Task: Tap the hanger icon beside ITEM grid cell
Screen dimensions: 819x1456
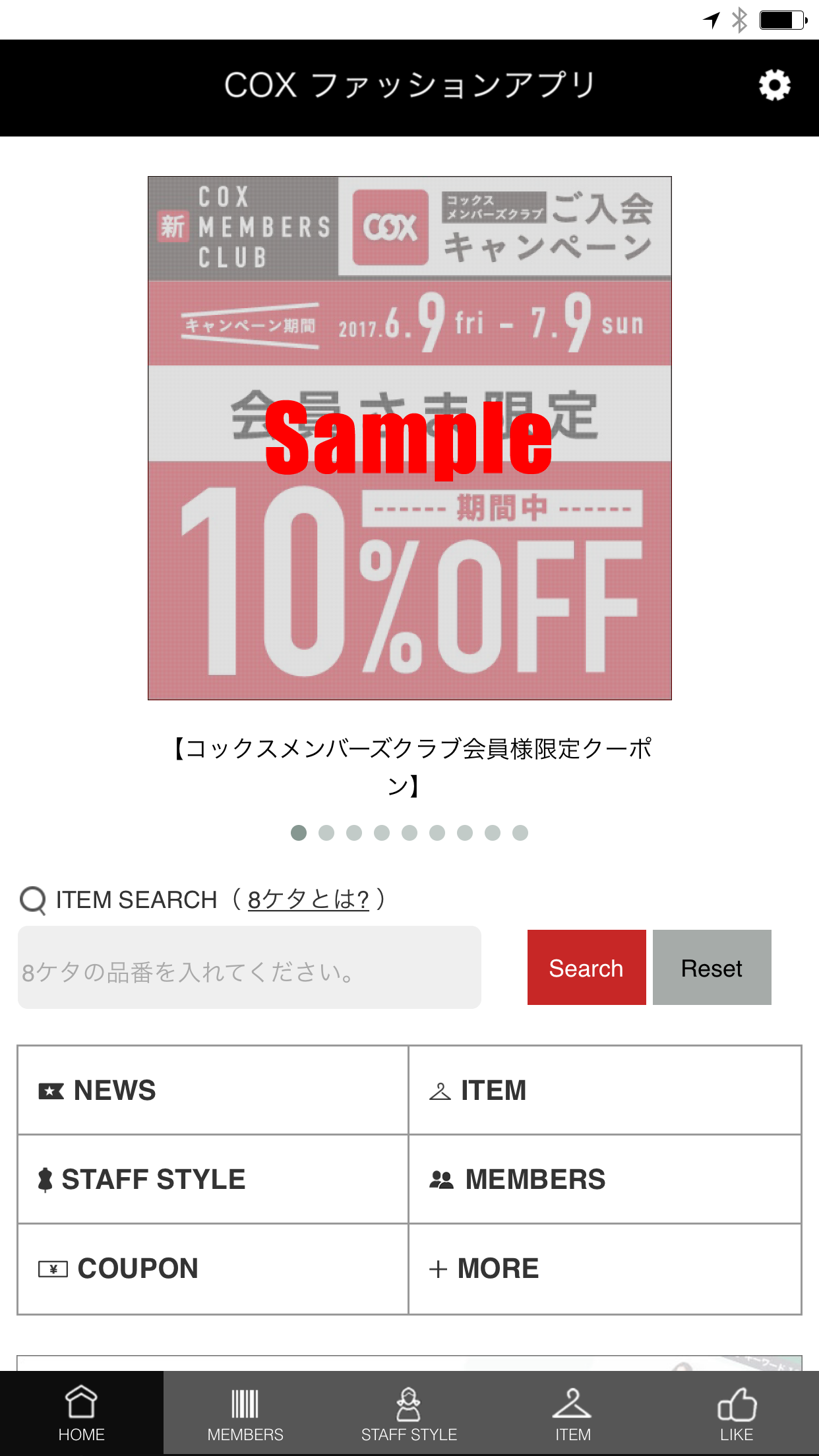Action: (x=440, y=1090)
